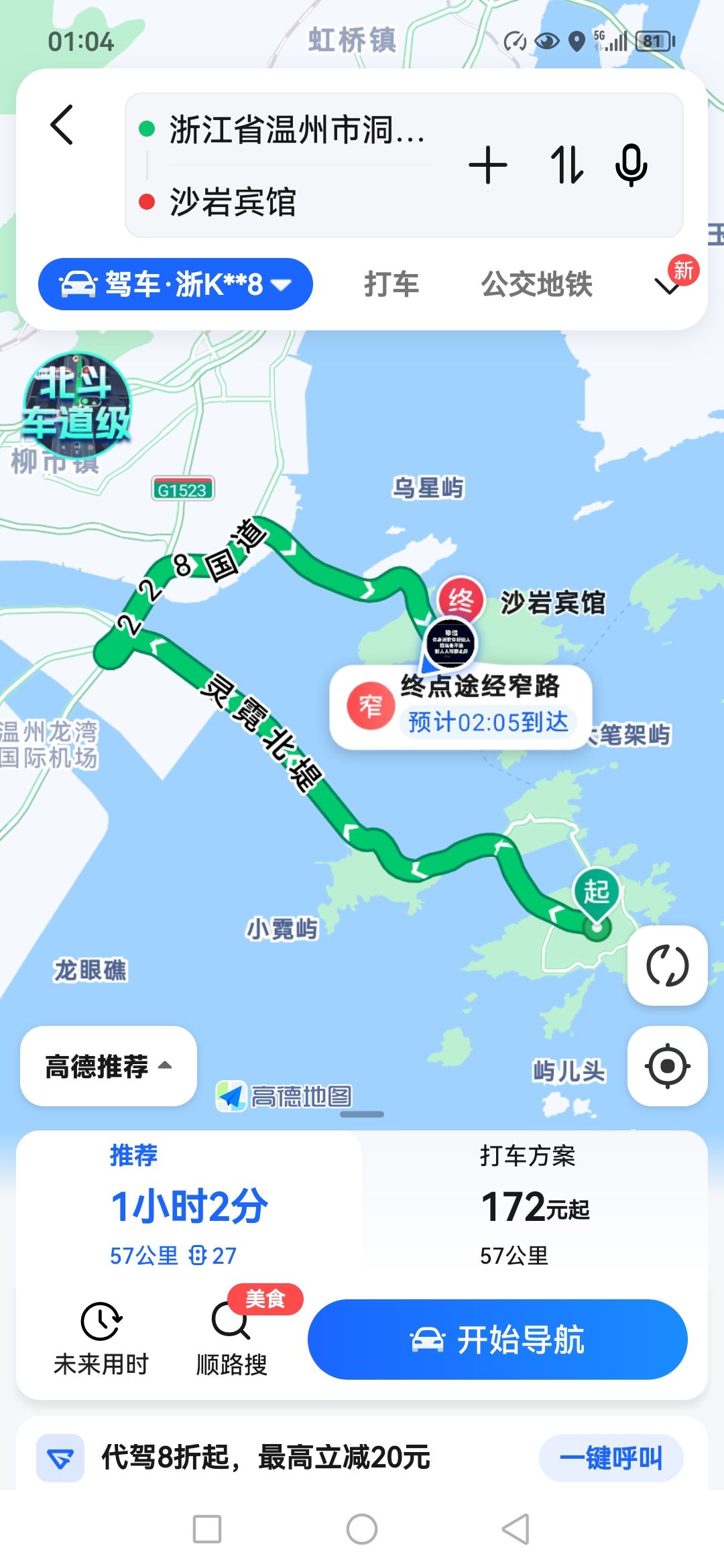724x1568 pixels.
Task: Expand the 高德推荐 route preference menu
Action: click(109, 1065)
